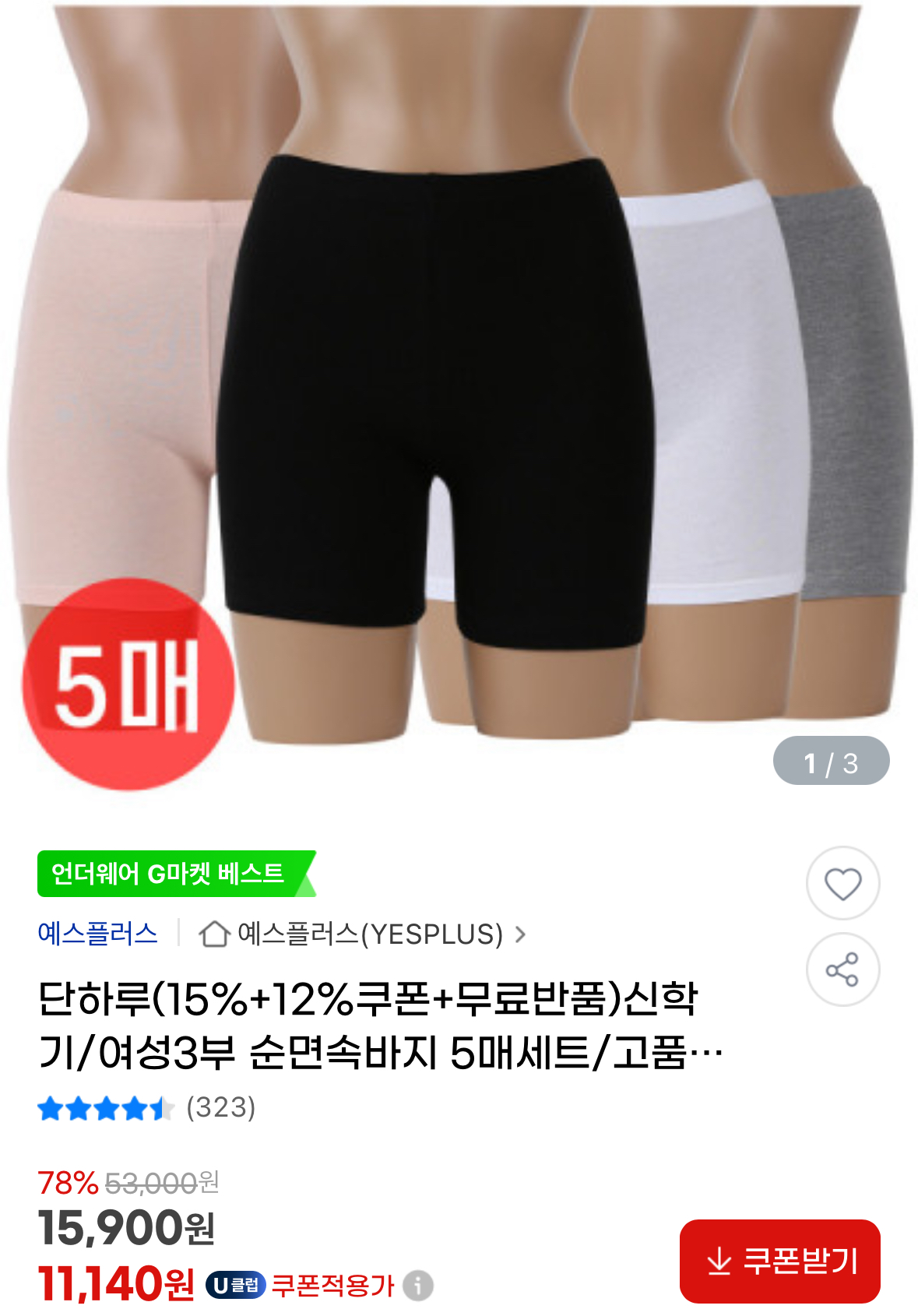Open the coupon price info icon
This screenshot has height=1316, width=918.
[418, 1285]
